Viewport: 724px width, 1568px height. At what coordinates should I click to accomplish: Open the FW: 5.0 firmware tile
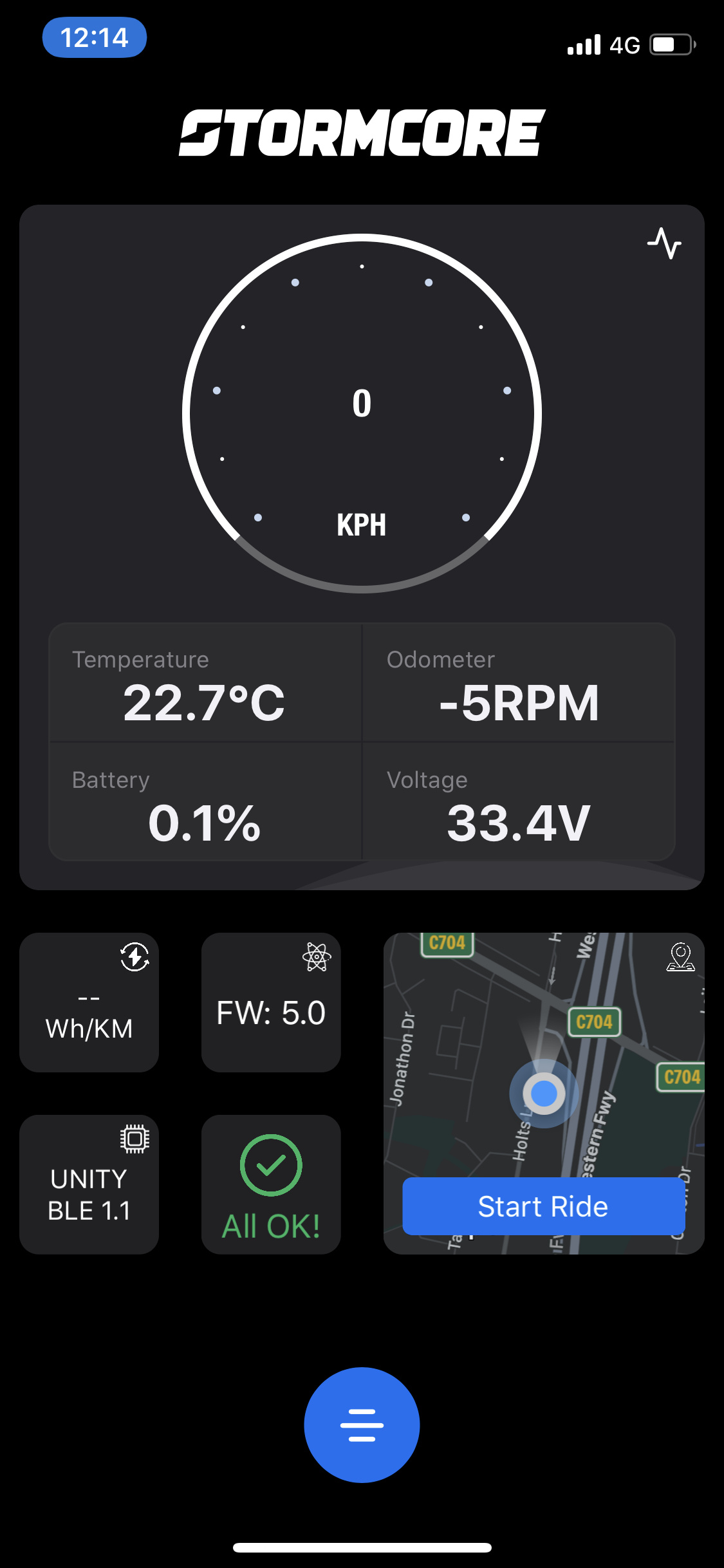[271, 1002]
